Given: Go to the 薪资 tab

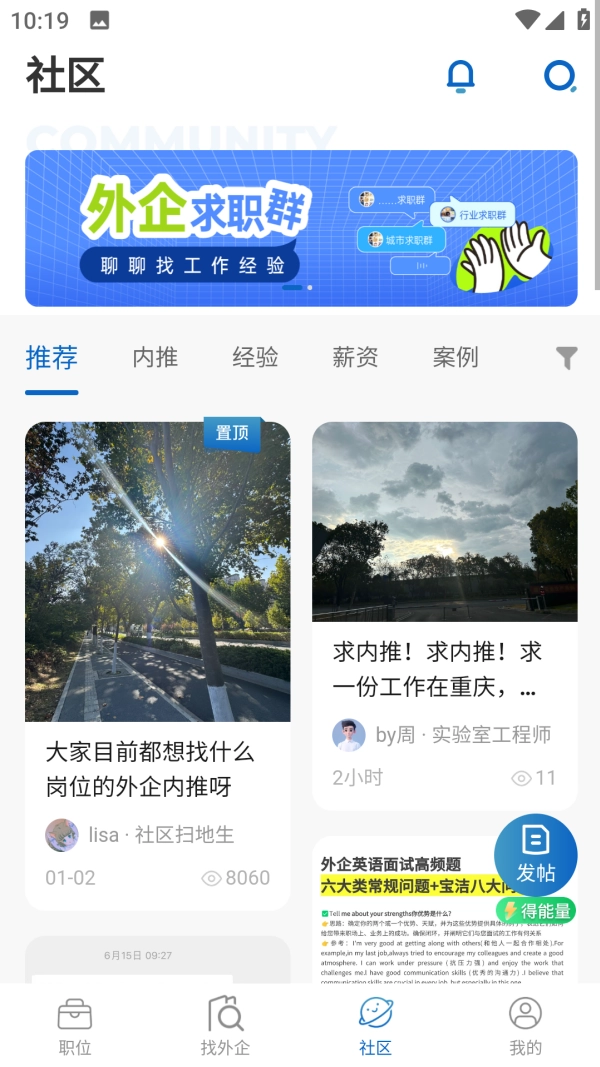Looking at the screenshot, I should [x=355, y=358].
